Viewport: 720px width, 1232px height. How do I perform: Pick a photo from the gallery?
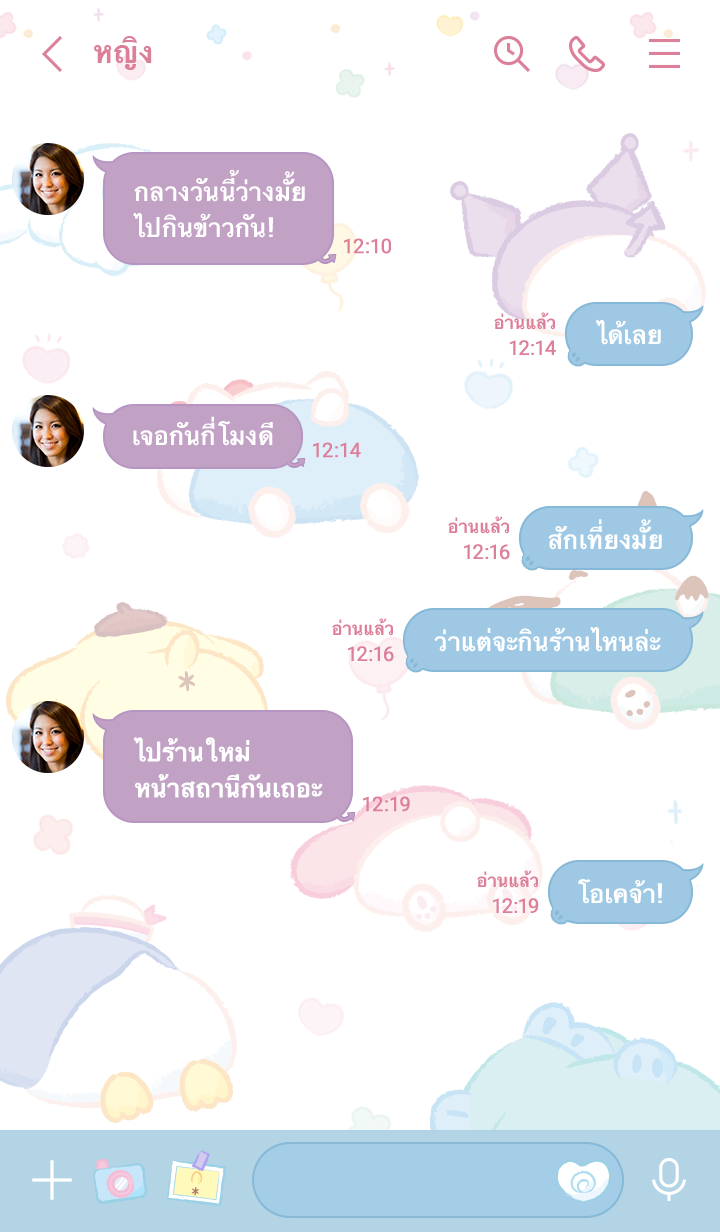(196, 1180)
